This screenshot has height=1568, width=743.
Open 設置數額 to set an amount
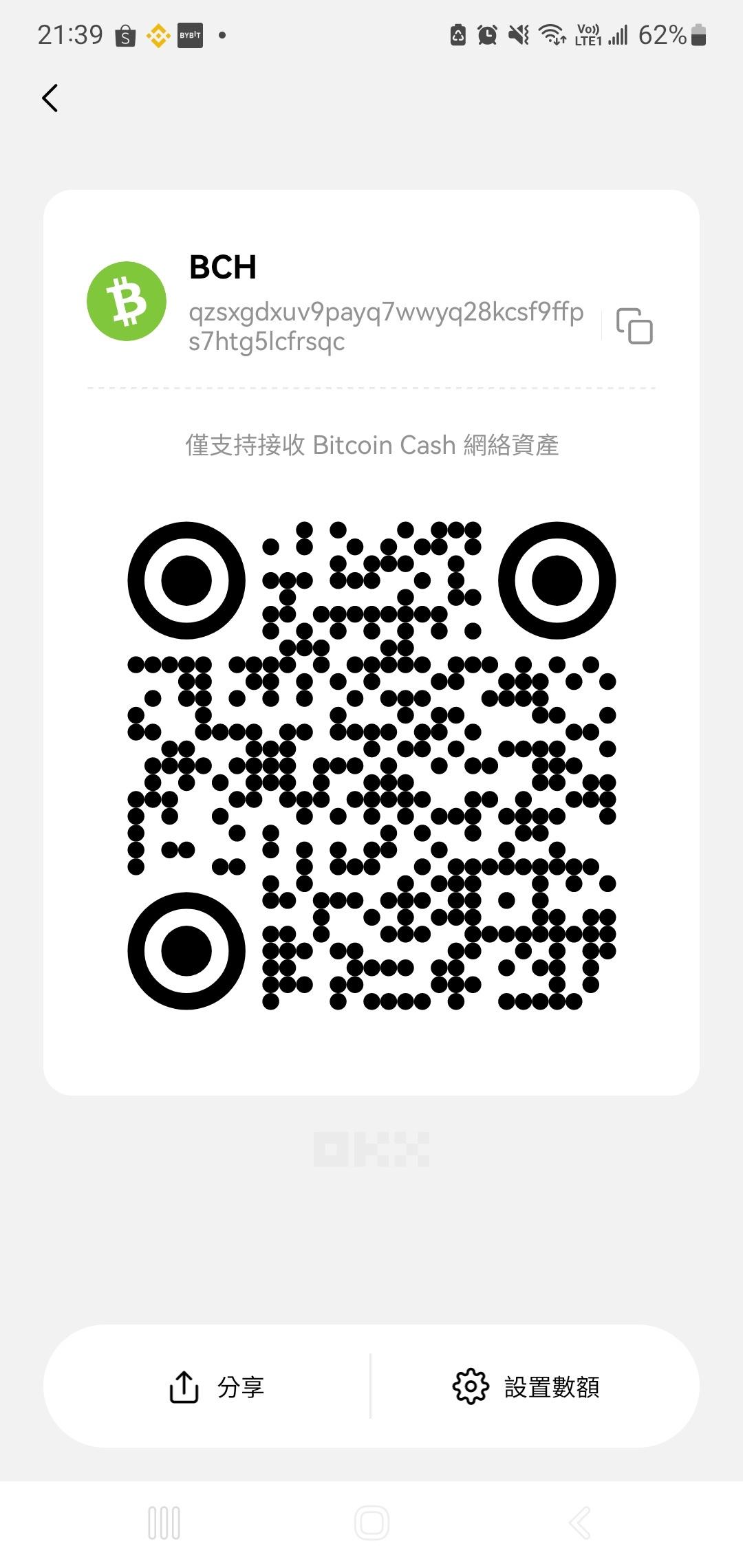[526, 1386]
